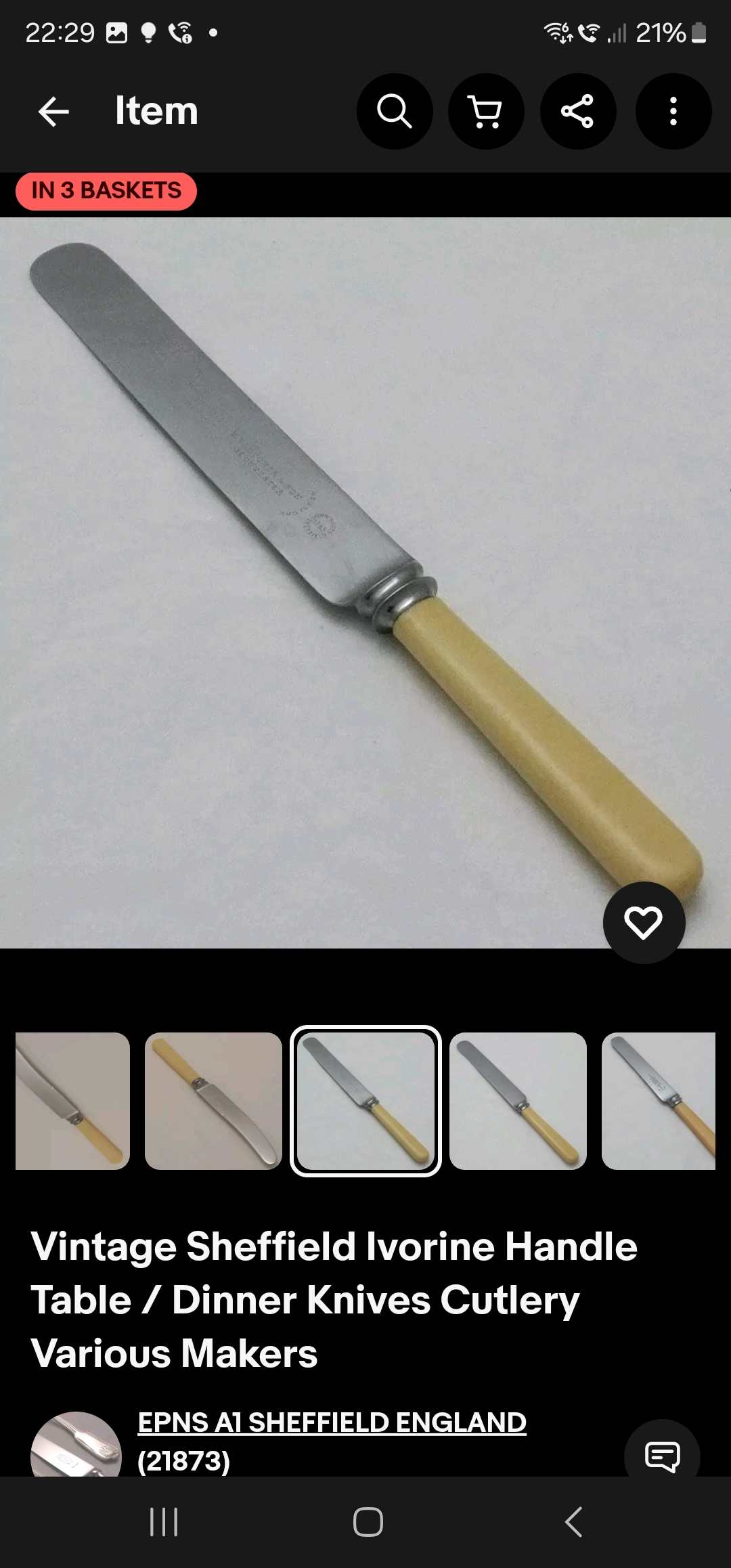731x1568 pixels.
Task: Go back using the app bar arrow
Action: coord(54,112)
